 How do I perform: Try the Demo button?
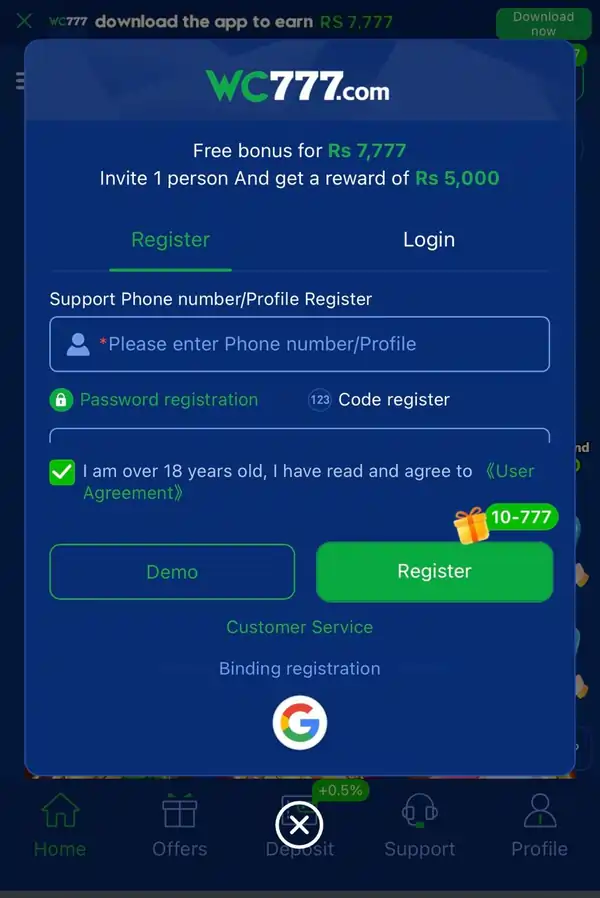tap(172, 572)
